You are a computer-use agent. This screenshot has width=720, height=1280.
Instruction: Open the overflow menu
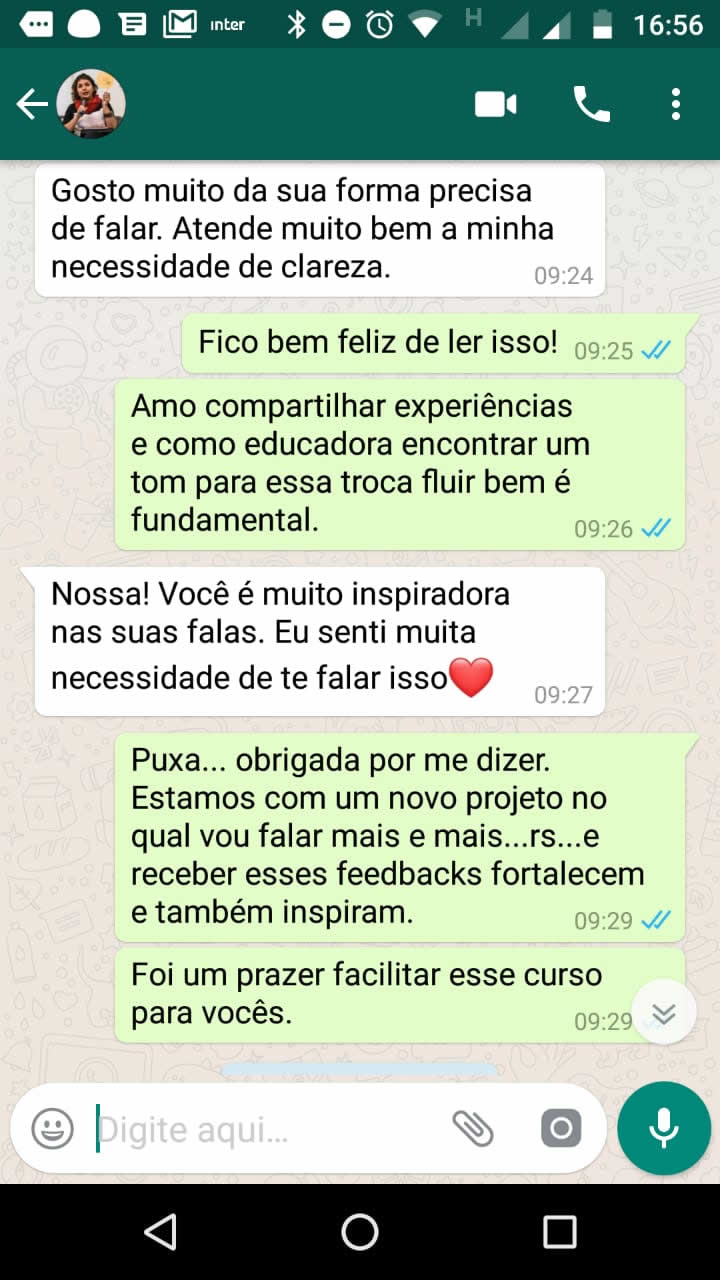point(676,104)
